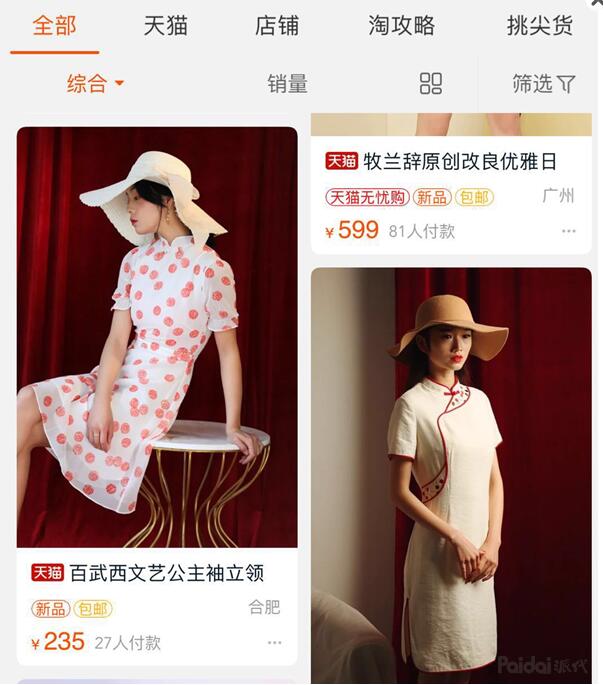Open the 筛选 filter panel
The height and width of the screenshot is (685, 603).
point(543,84)
